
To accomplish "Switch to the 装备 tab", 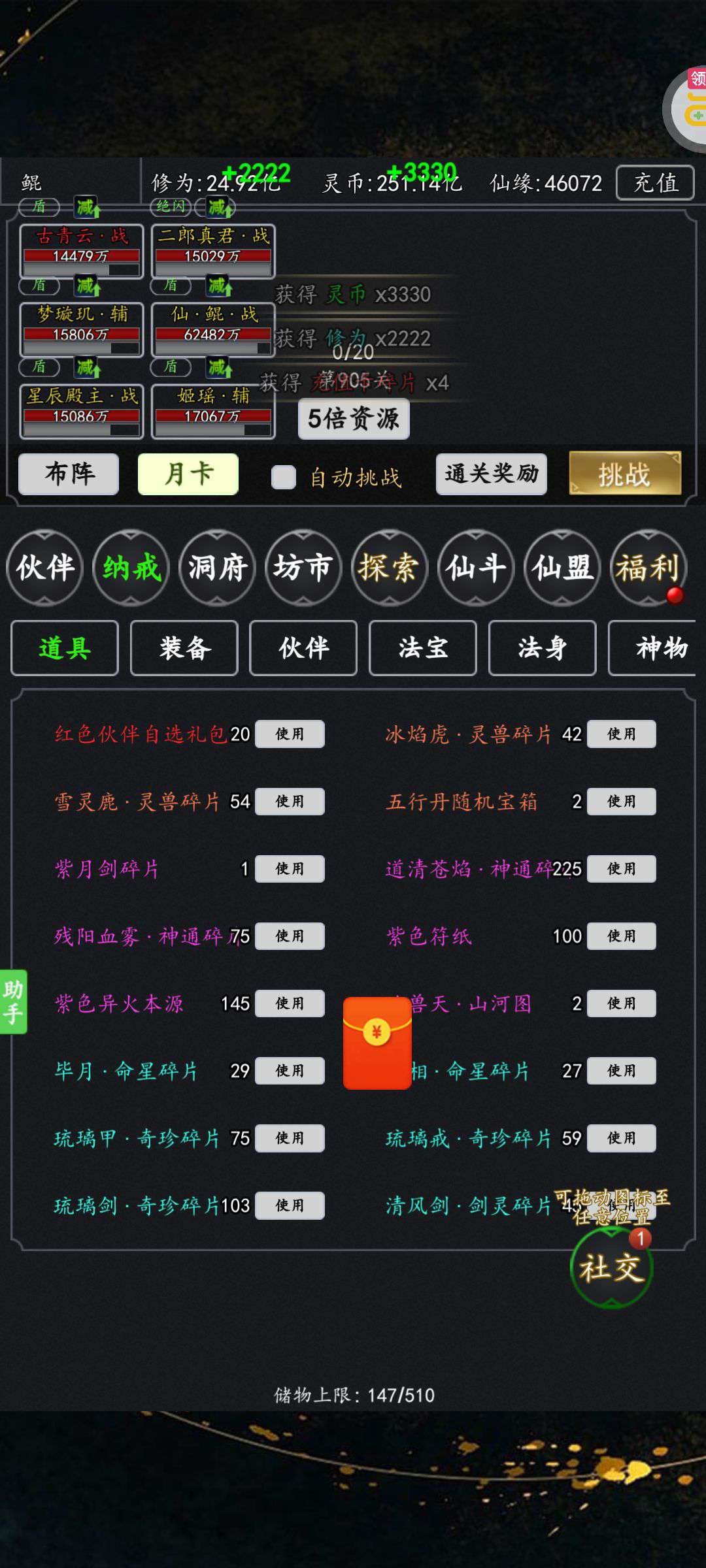I will (184, 647).
